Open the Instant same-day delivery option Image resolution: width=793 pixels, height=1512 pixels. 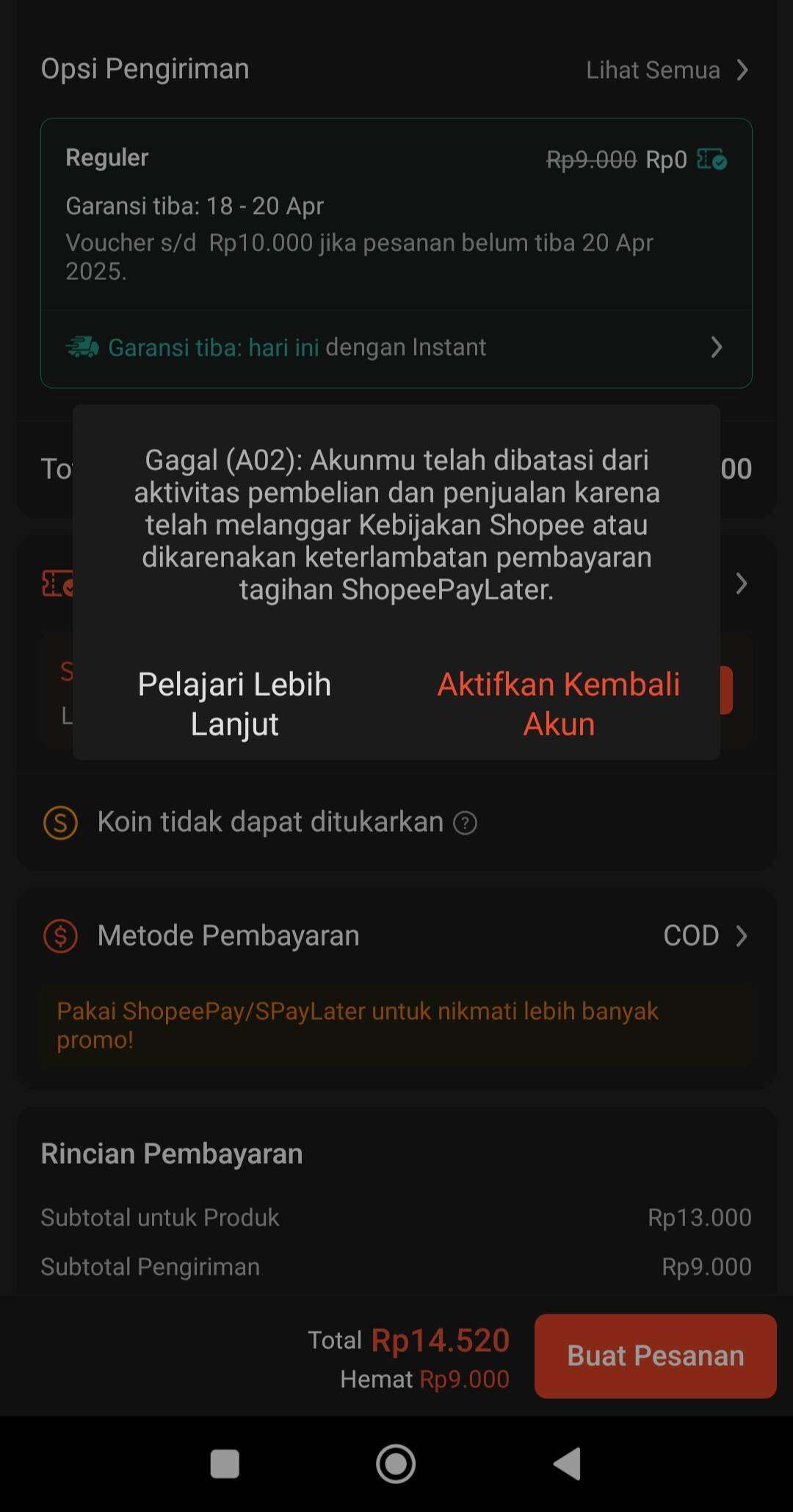(x=396, y=348)
